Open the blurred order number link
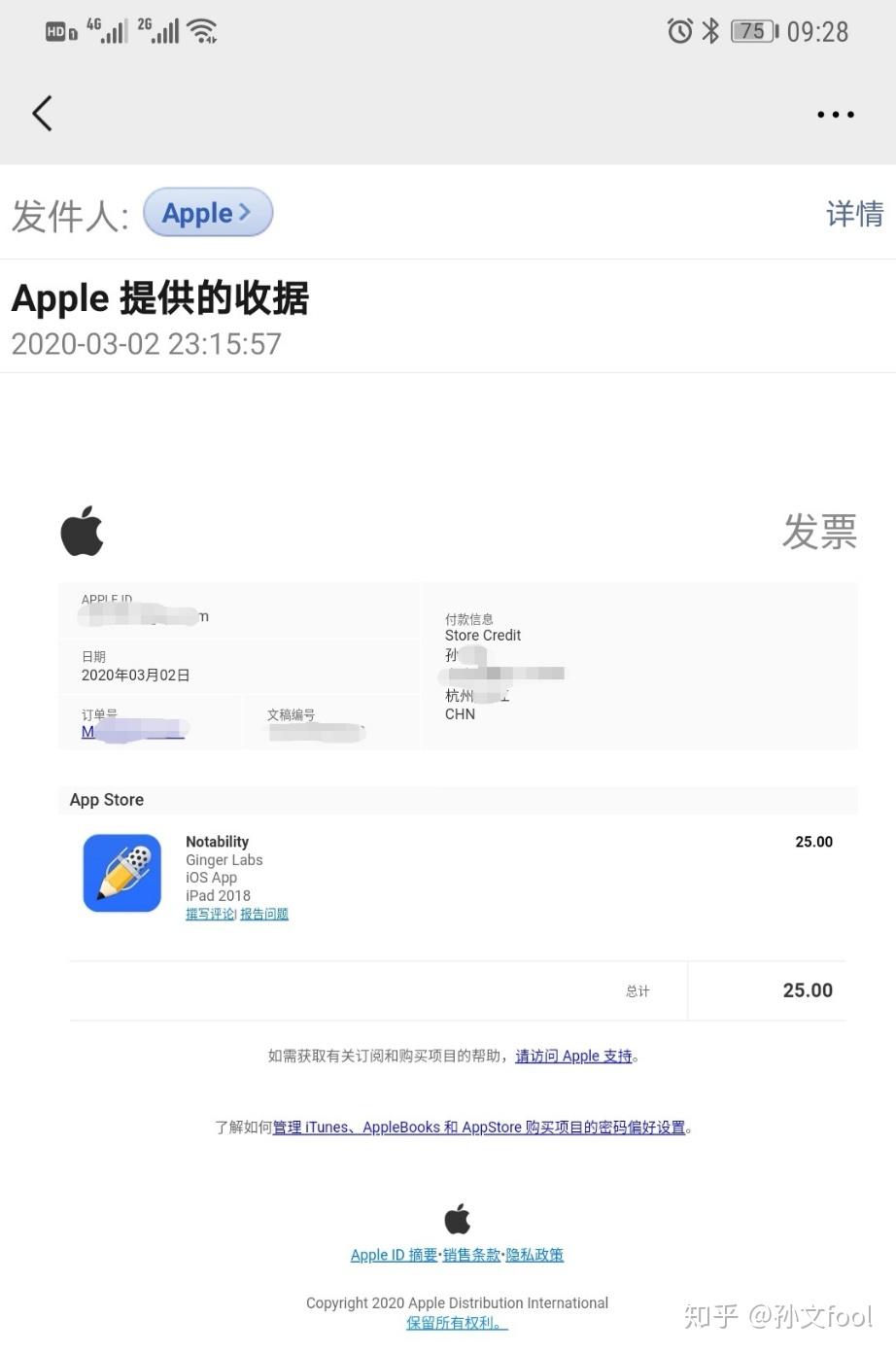The image size is (896, 1353). (133, 731)
